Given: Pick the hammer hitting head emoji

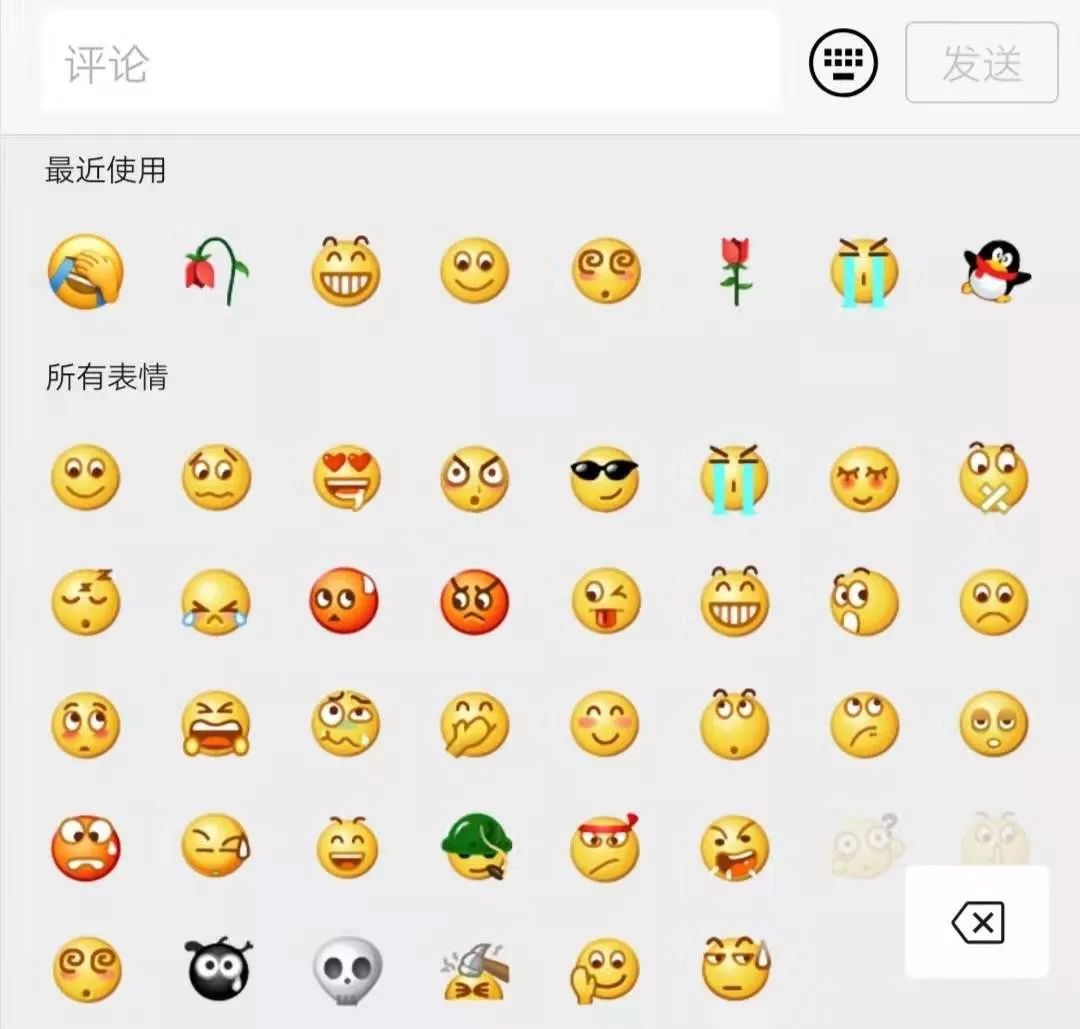Looking at the screenshot, I should [476, 970].
